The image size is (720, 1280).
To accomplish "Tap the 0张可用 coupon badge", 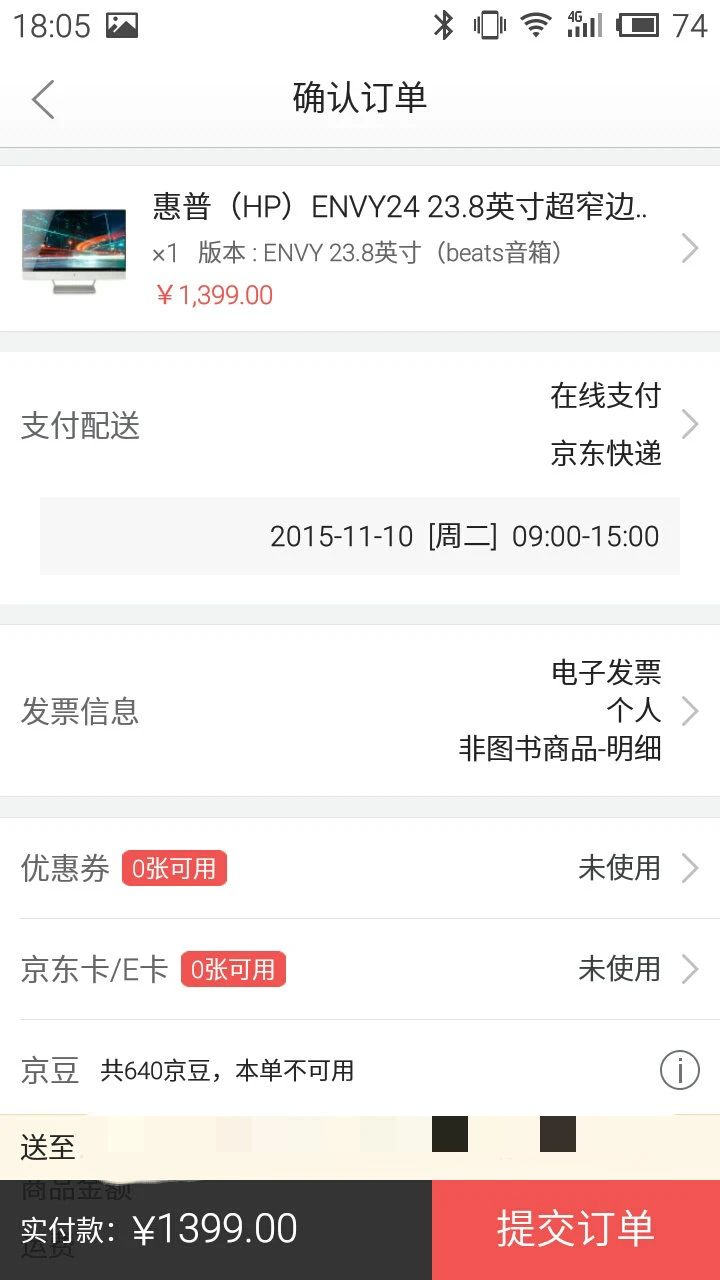I will click(174, 868).
